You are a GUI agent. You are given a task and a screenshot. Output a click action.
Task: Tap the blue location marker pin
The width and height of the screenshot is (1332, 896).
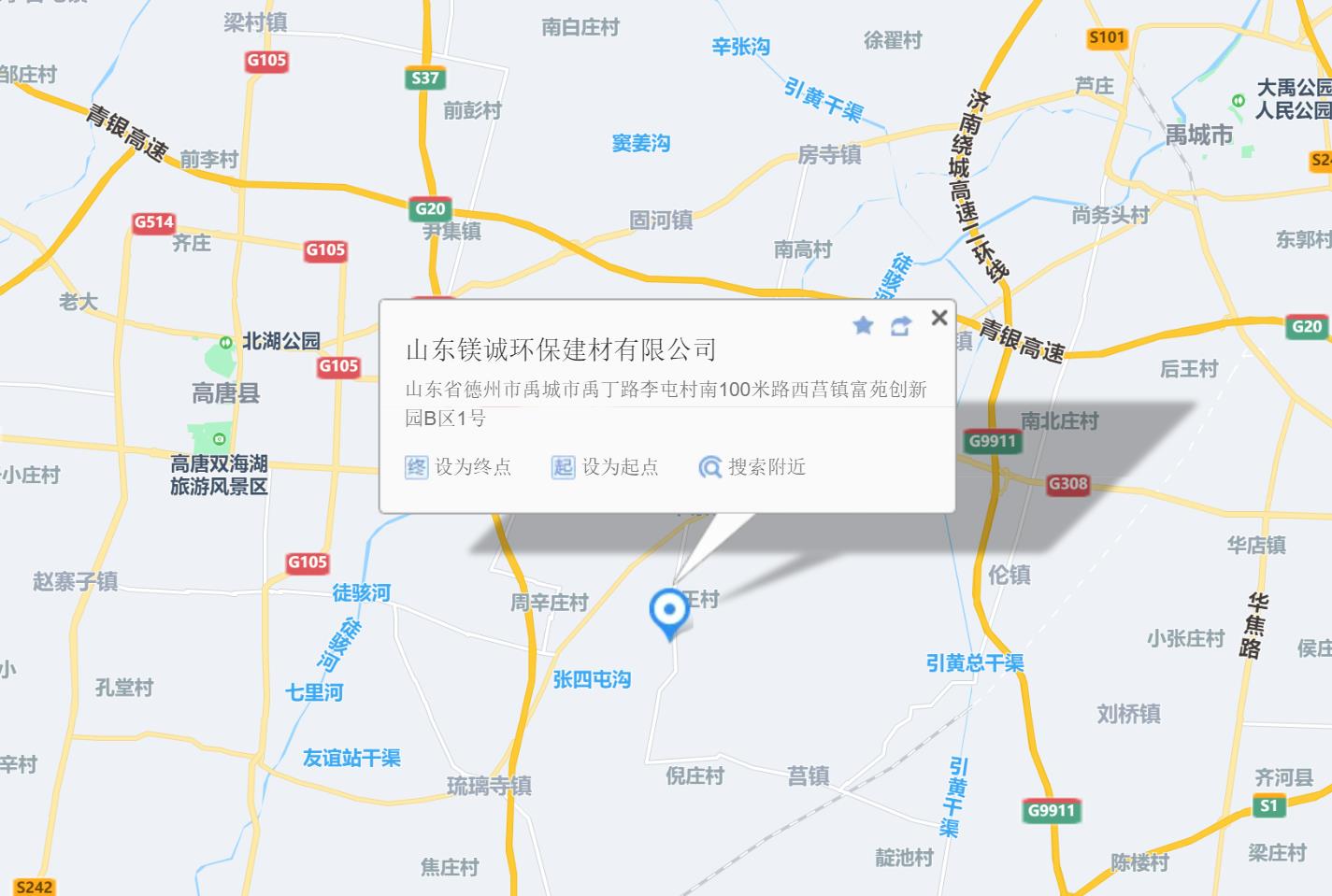[x=669, y=612]
